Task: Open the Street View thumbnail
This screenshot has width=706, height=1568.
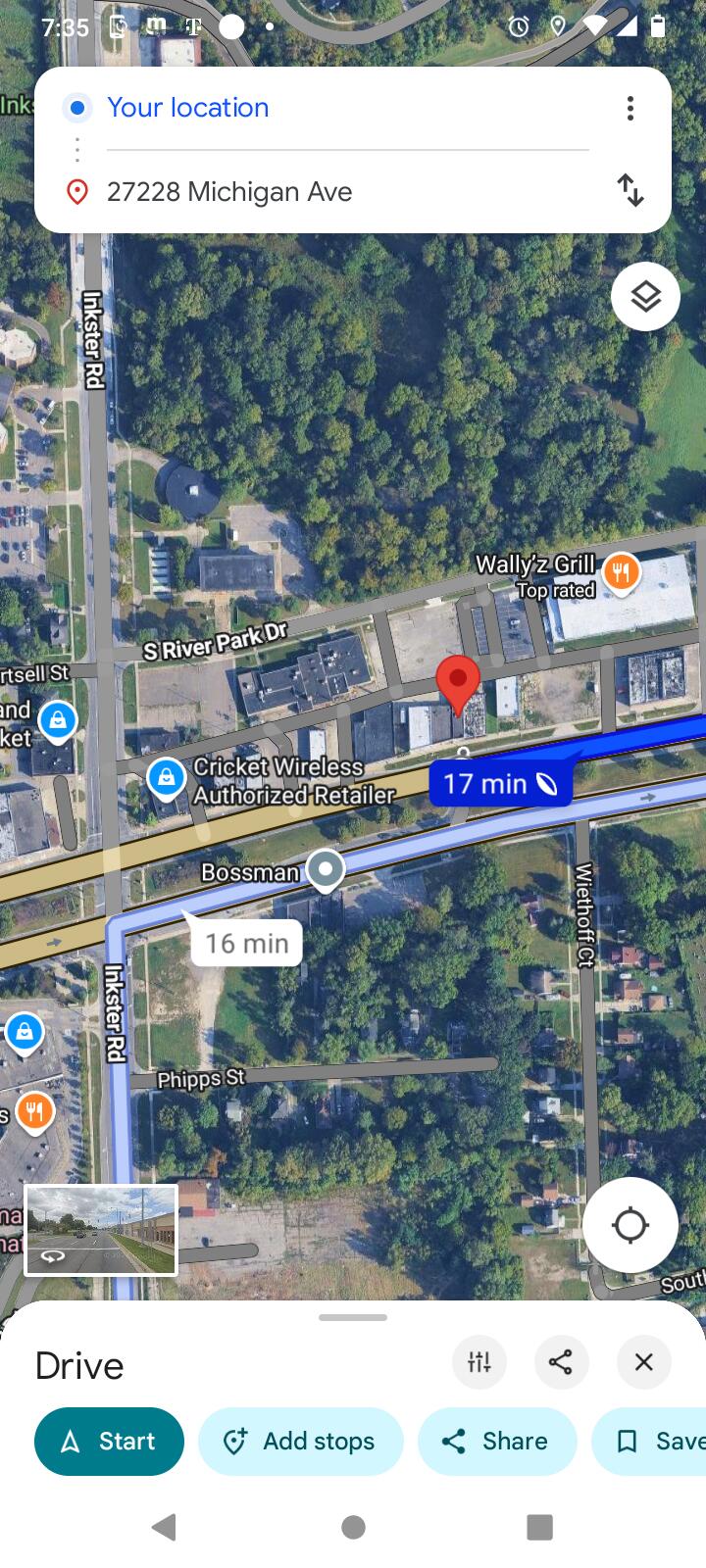Action: 101,1230
